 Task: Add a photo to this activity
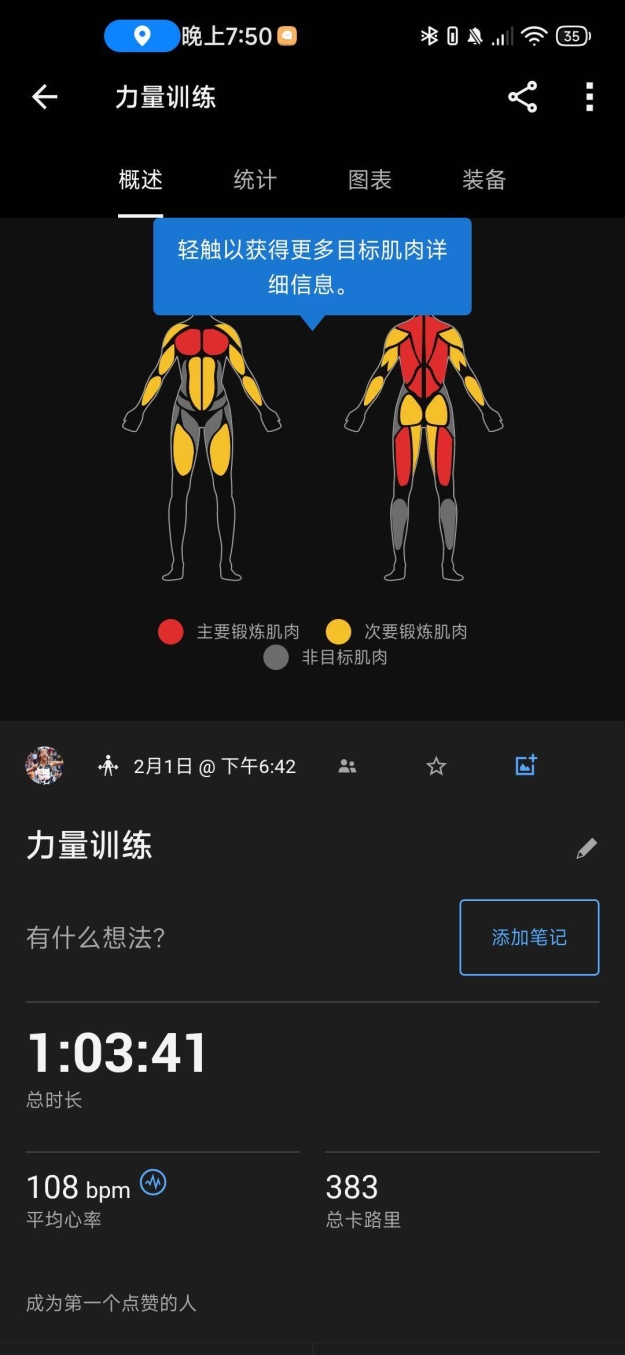(x=526, y=766)
